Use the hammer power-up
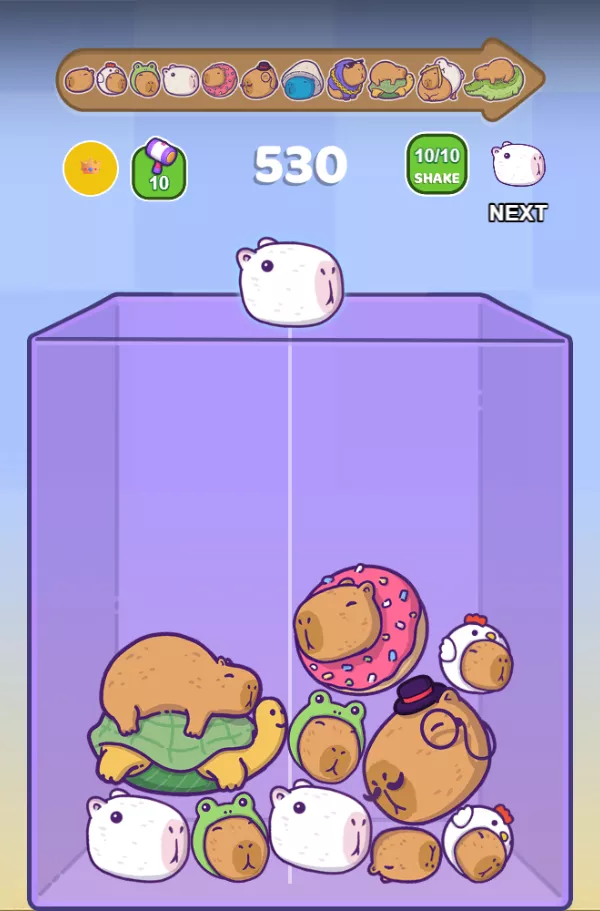600x911 pixels. pos(159,168)
